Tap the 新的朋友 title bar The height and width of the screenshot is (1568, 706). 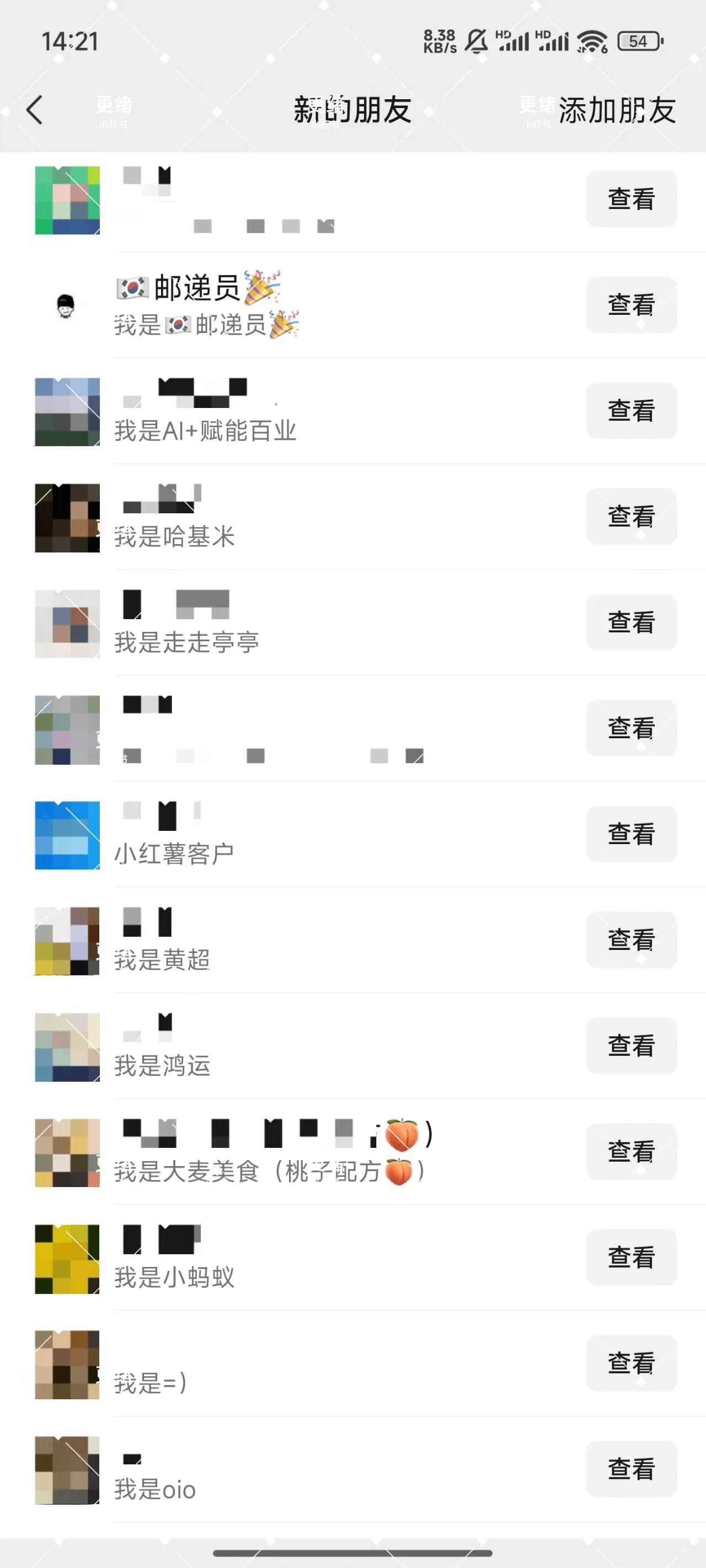[x=352, y=110]
